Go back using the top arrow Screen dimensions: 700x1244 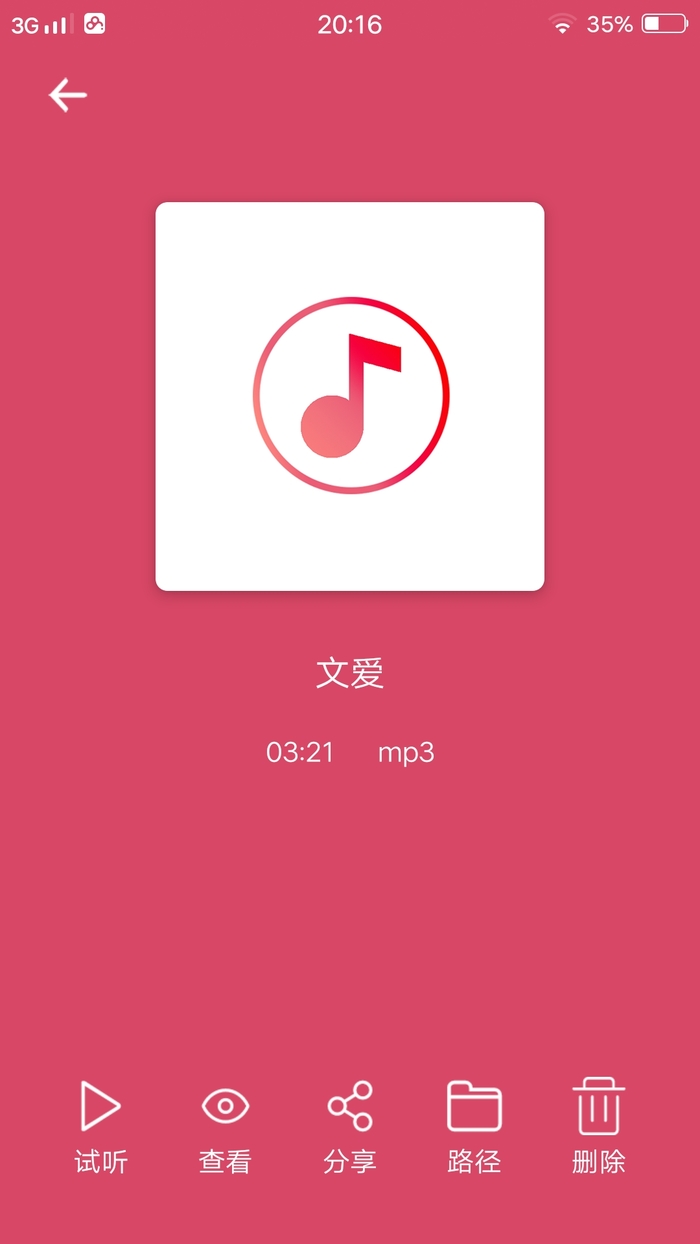(68, 95)
